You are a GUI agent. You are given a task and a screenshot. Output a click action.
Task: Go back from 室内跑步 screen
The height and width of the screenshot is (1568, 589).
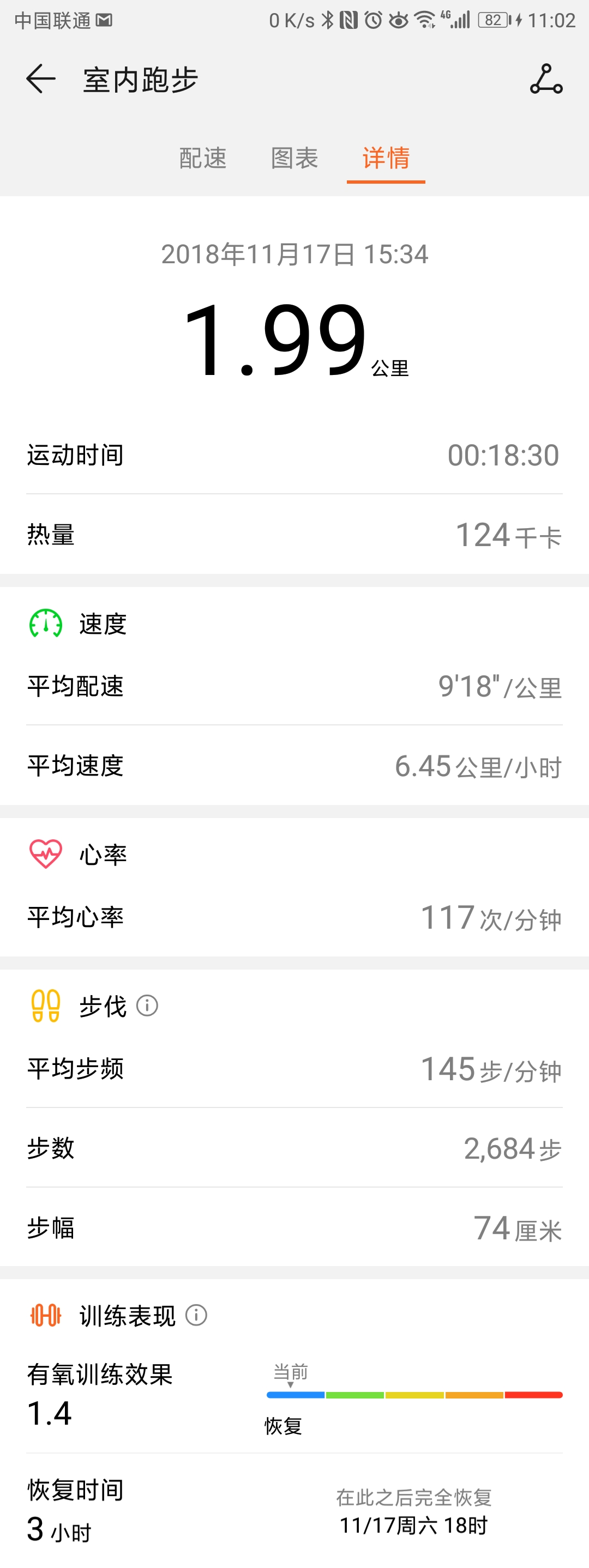click(41, 79)
